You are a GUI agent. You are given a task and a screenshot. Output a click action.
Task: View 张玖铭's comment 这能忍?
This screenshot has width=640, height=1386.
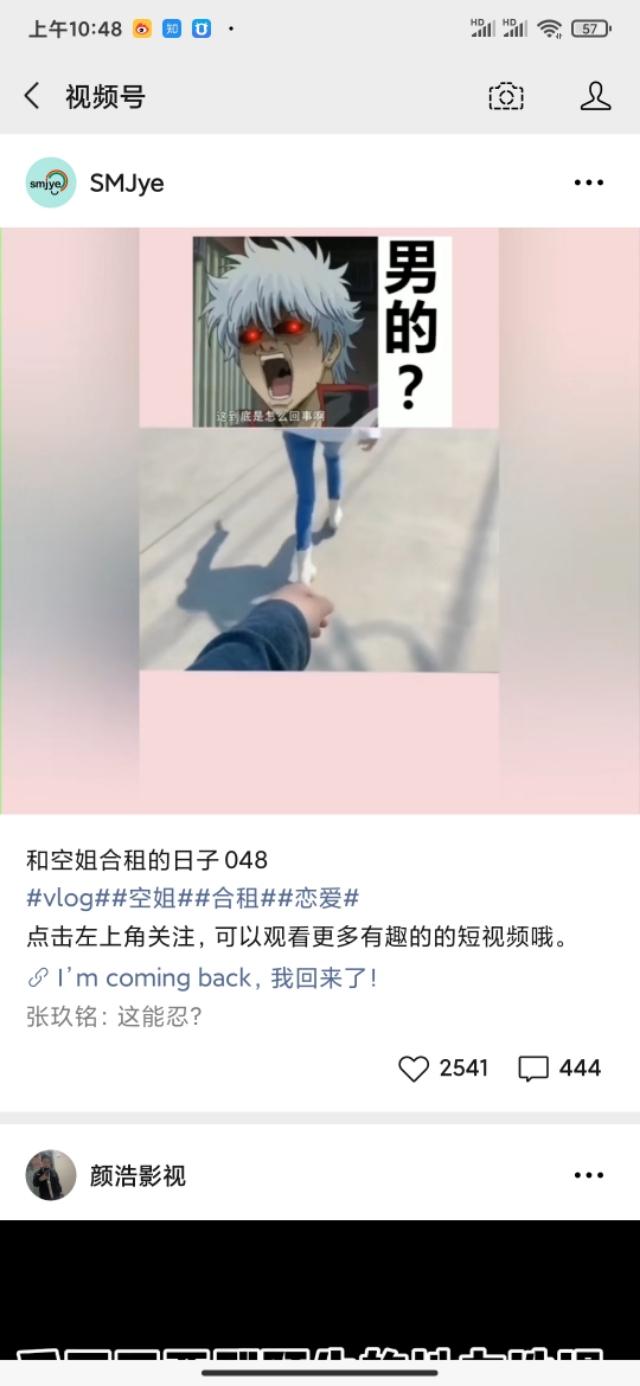point(115,1017)
